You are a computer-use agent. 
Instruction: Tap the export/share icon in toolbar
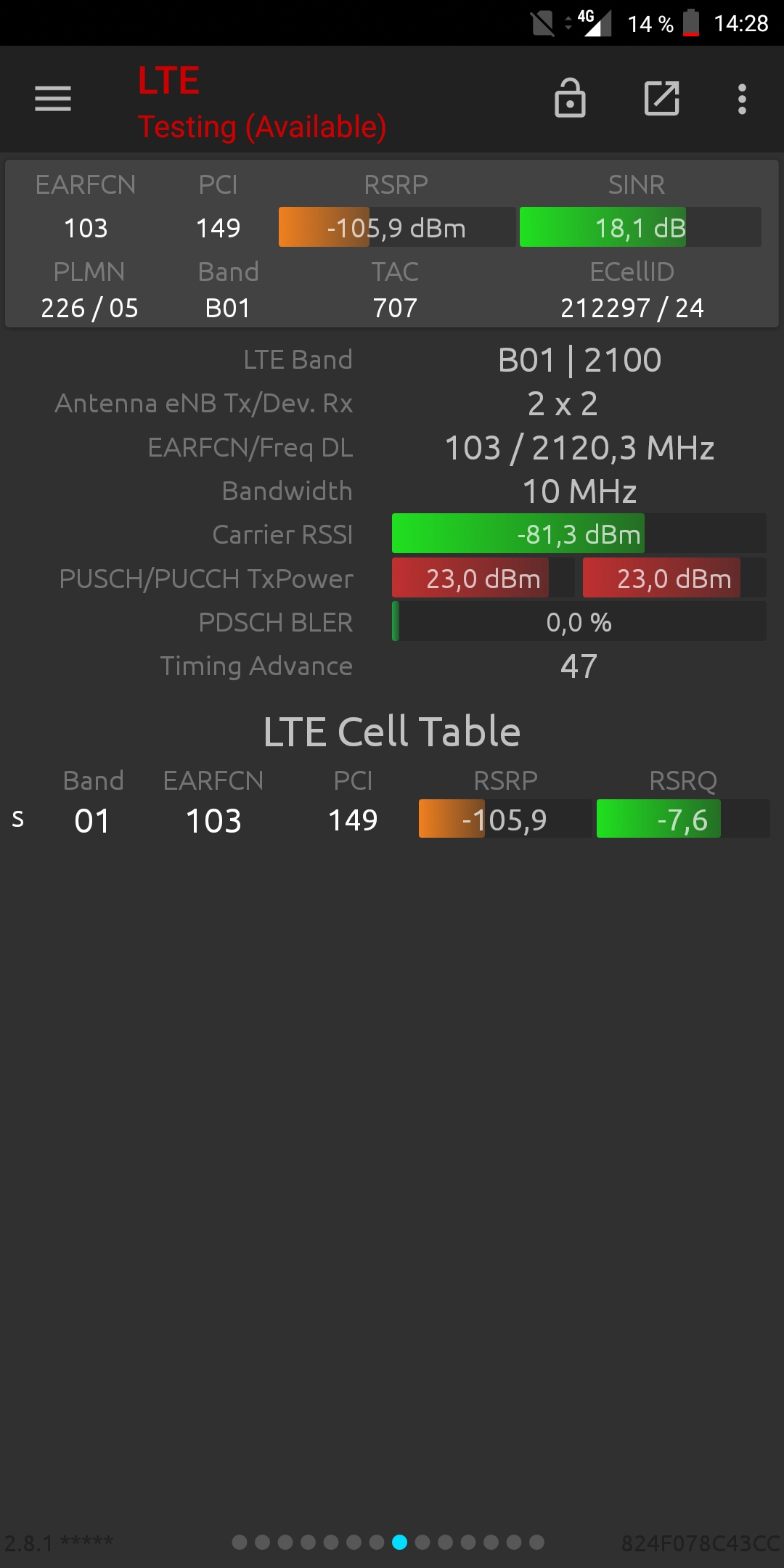[661, 99]
